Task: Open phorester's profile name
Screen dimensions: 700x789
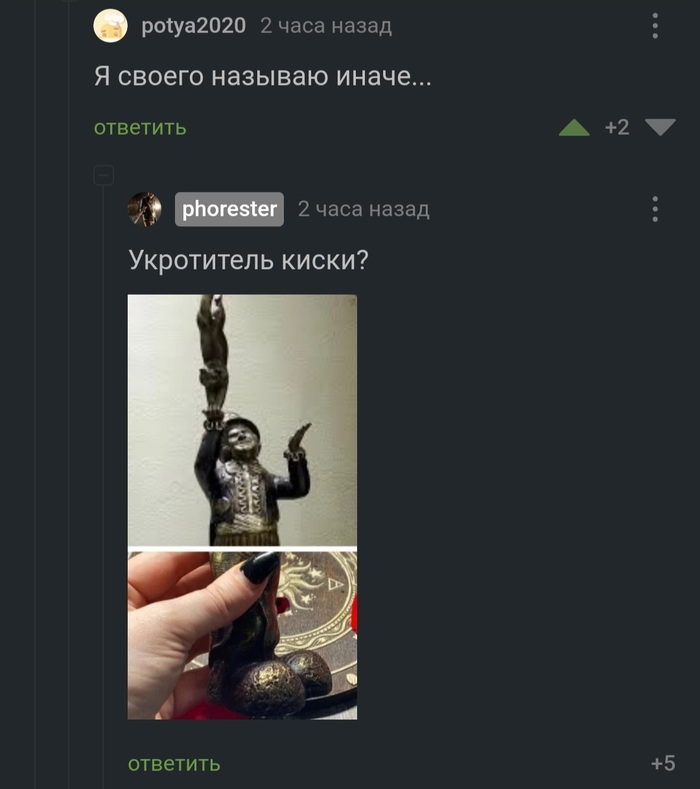Action: click(229, 209)
